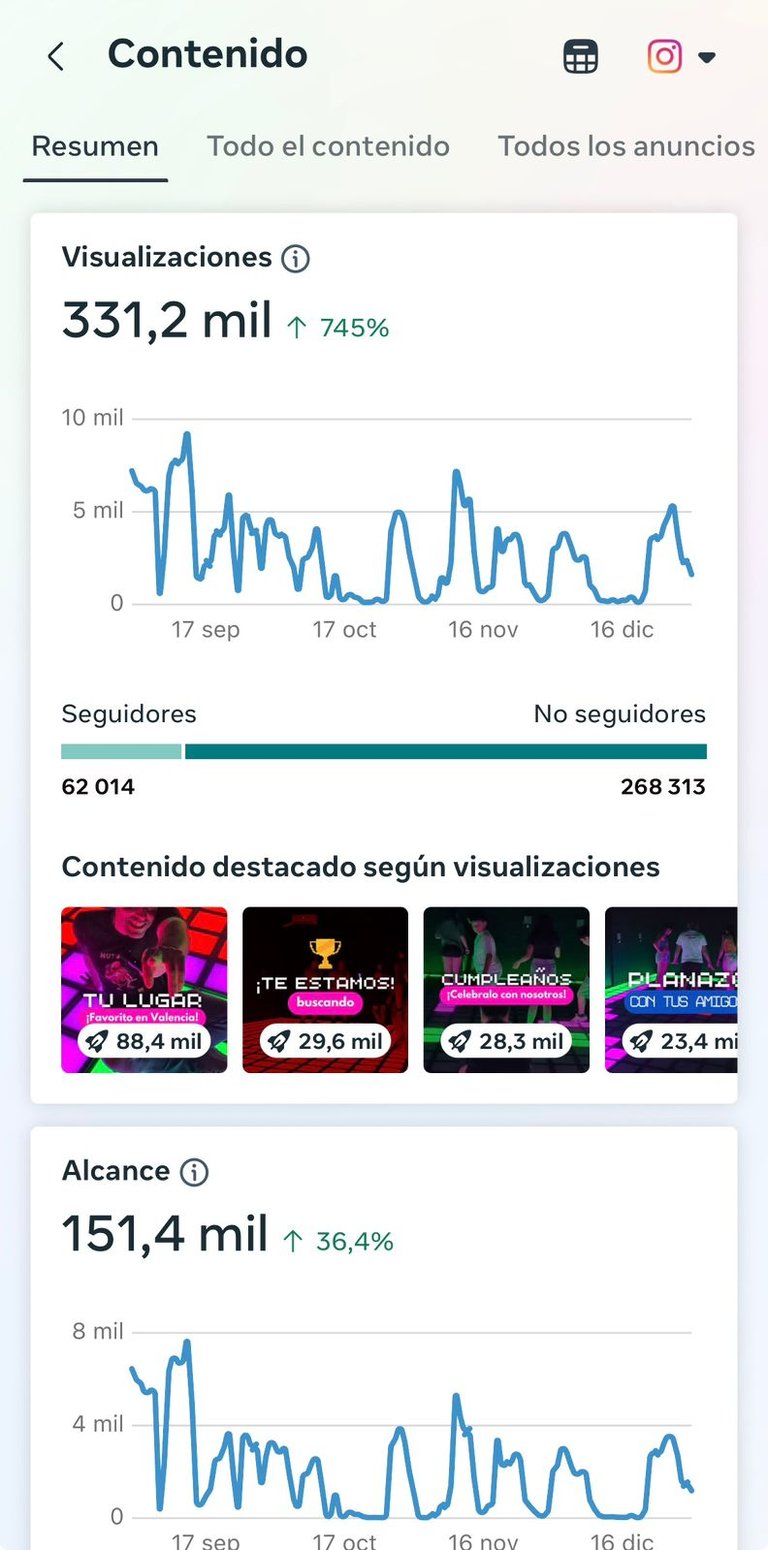Switch to the 'Todo el contenido' tab
The height and width of the screenshot is (1550, 768).
tap(328, 146)
